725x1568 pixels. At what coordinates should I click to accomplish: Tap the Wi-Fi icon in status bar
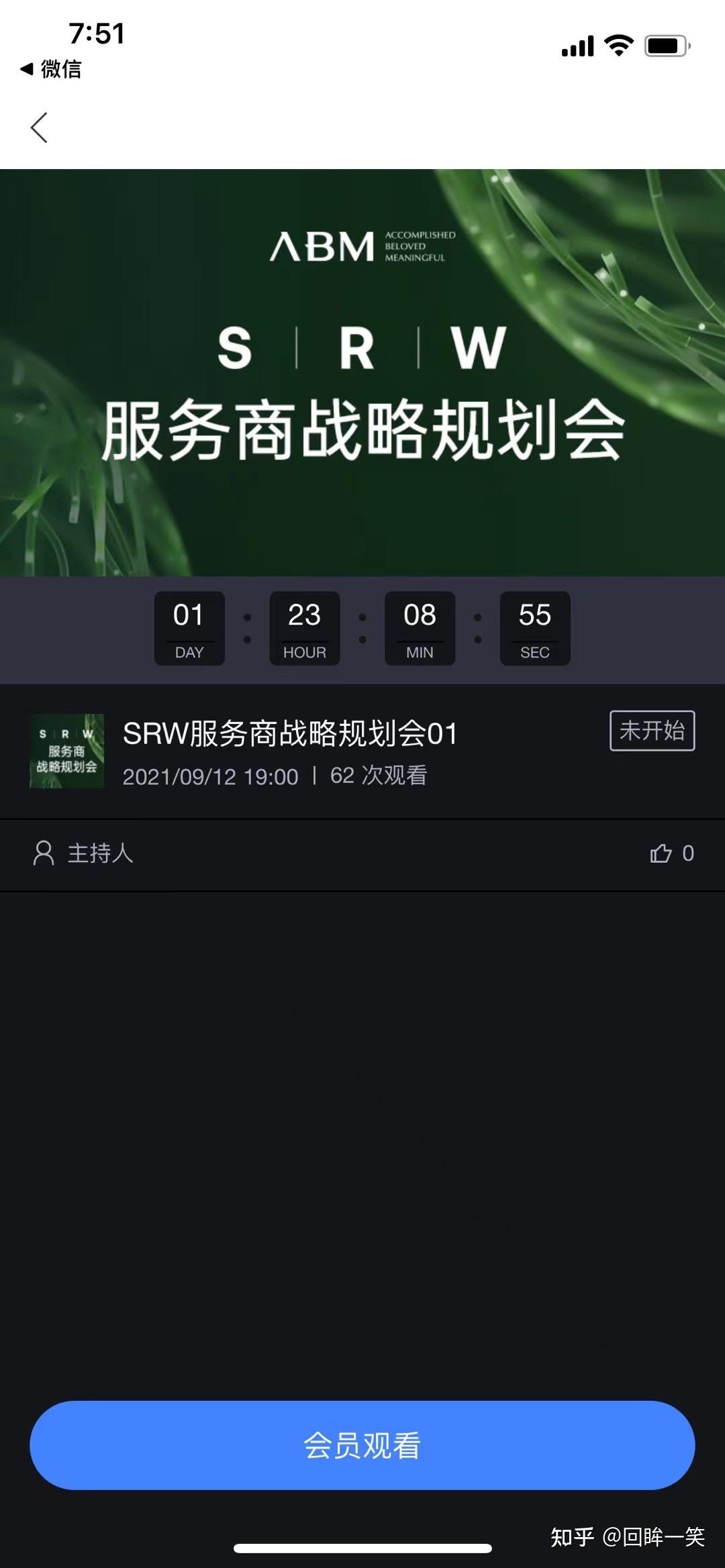[616, 45]
